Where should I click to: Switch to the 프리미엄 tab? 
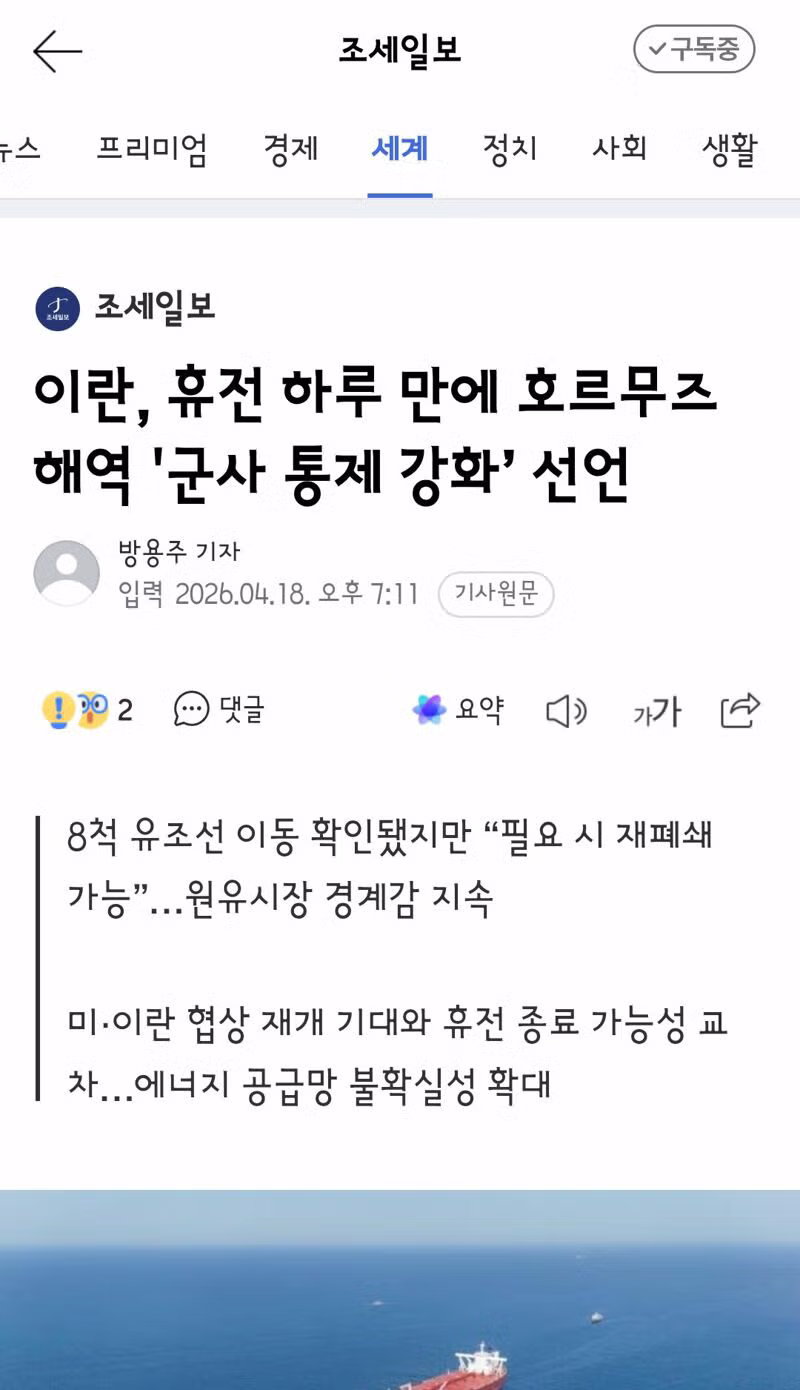152,150
